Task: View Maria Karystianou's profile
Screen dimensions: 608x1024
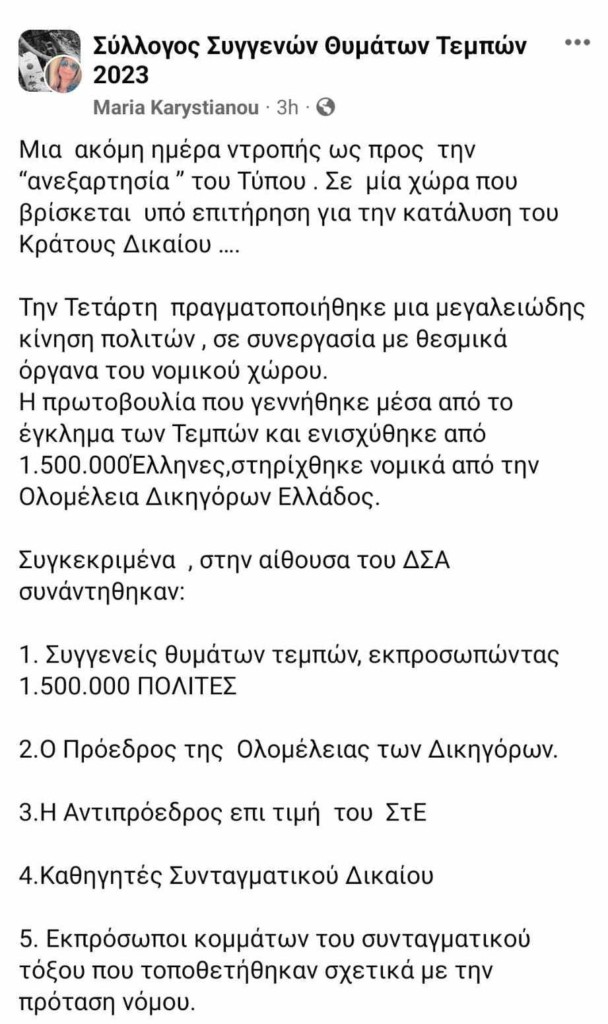Action: (x=176, y=107)
